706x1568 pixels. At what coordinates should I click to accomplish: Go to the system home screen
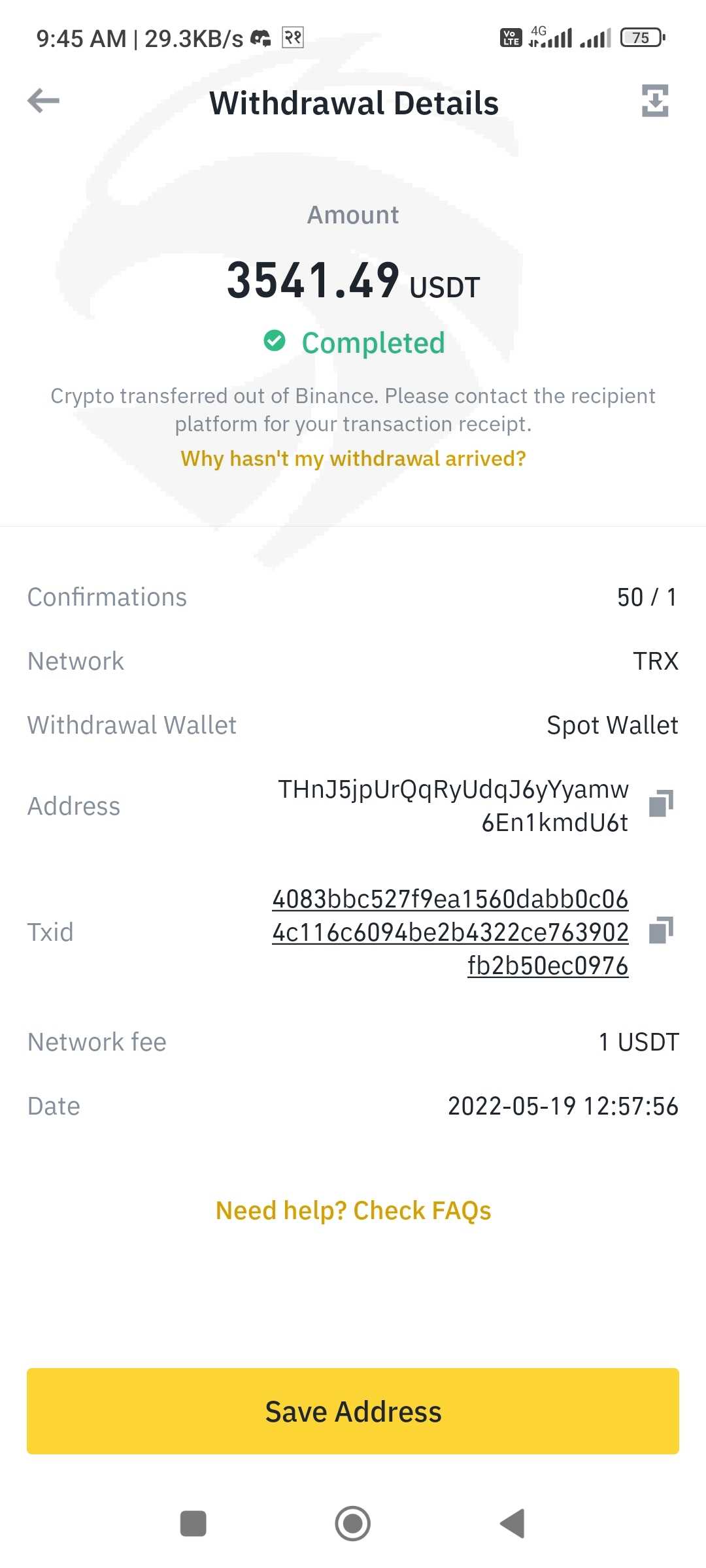point(353,1524)
